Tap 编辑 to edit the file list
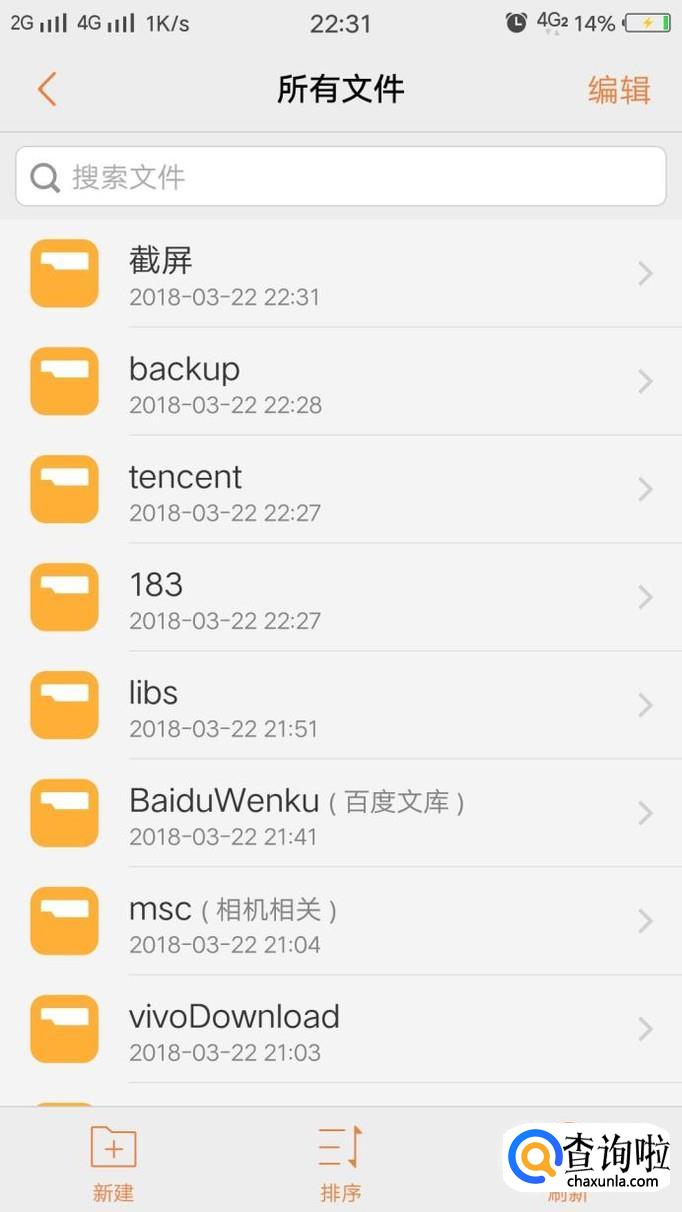The width and height of the screenshot is (682, 1212). point(619,90)
